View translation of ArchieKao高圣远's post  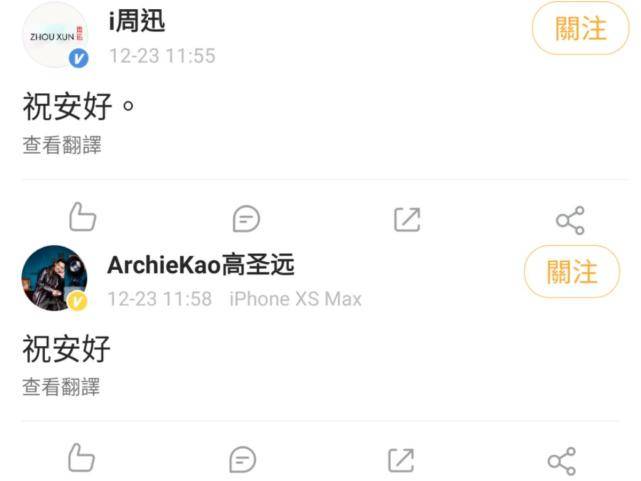click(x=61, y=387)
